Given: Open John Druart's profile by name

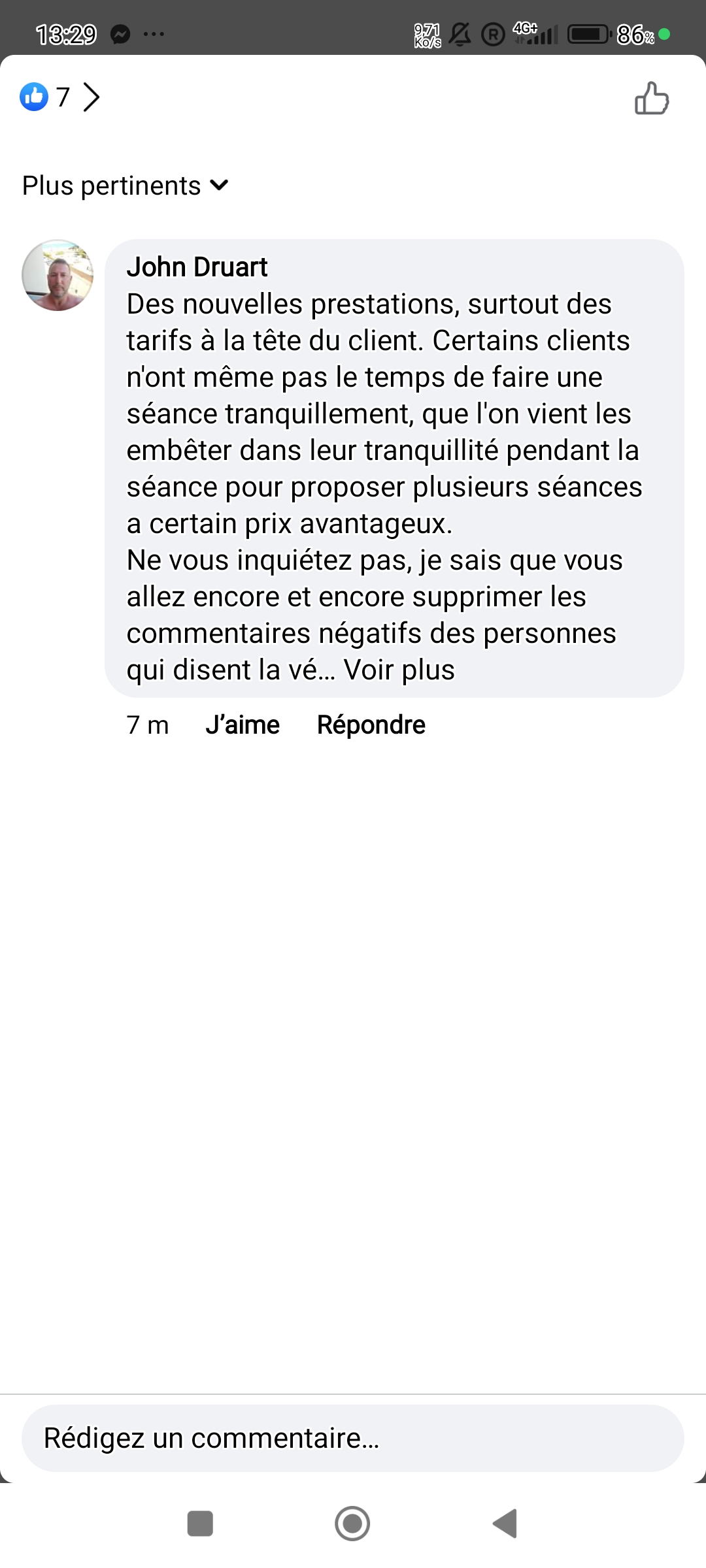Looking at the screenshot, I should coord(197,267).
